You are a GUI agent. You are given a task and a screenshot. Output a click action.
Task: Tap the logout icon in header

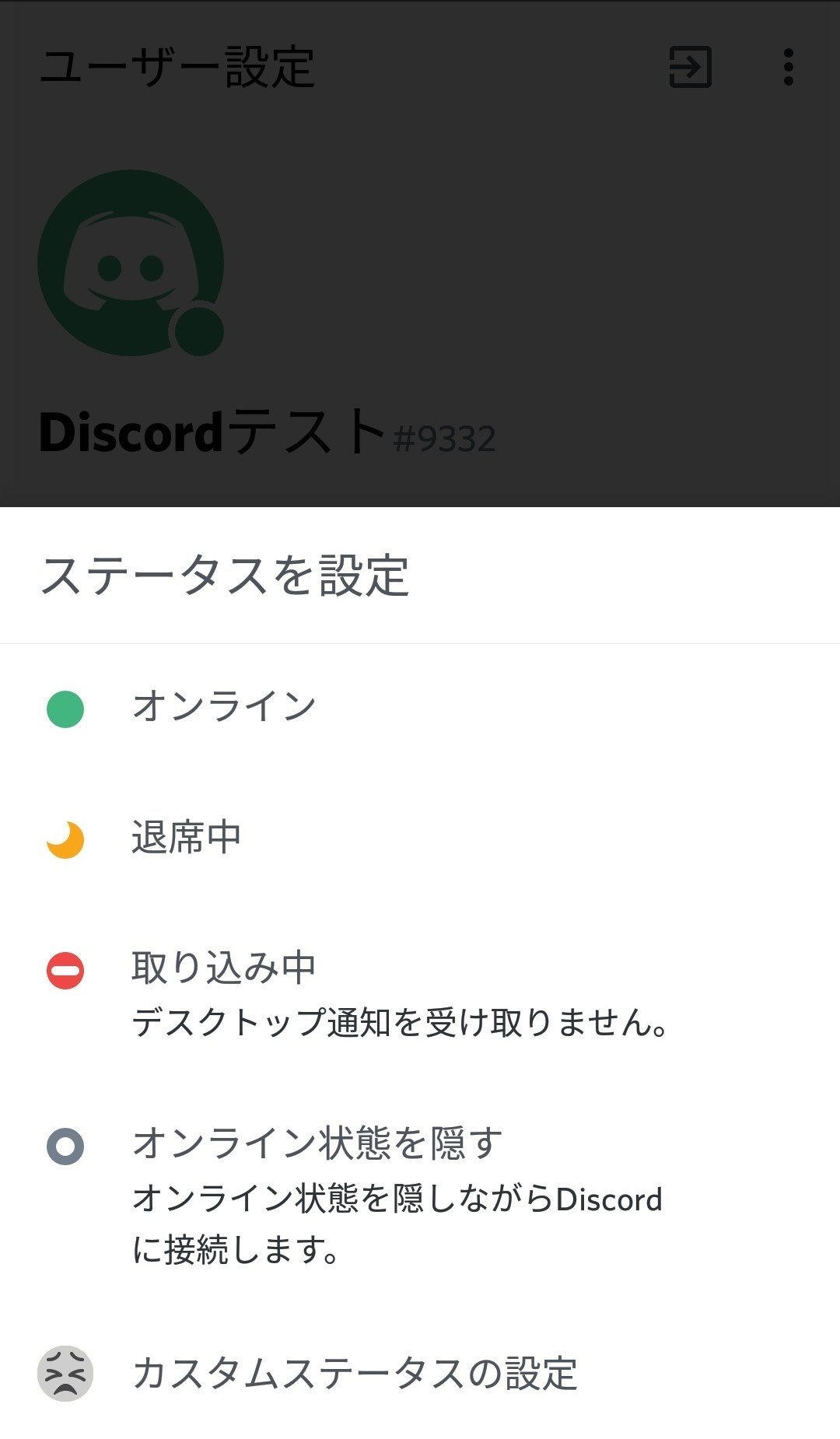coord(691,67)
